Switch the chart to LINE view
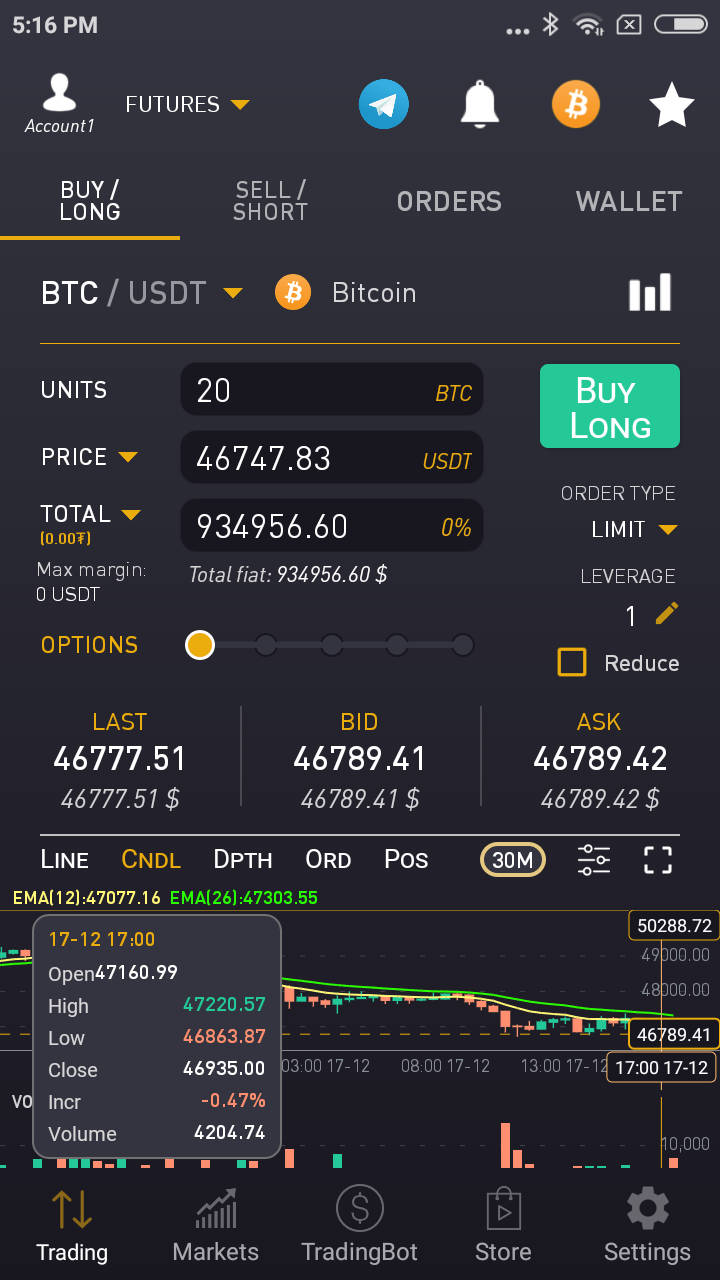The width and height of the screenshot is (720, 1280). 65,860
